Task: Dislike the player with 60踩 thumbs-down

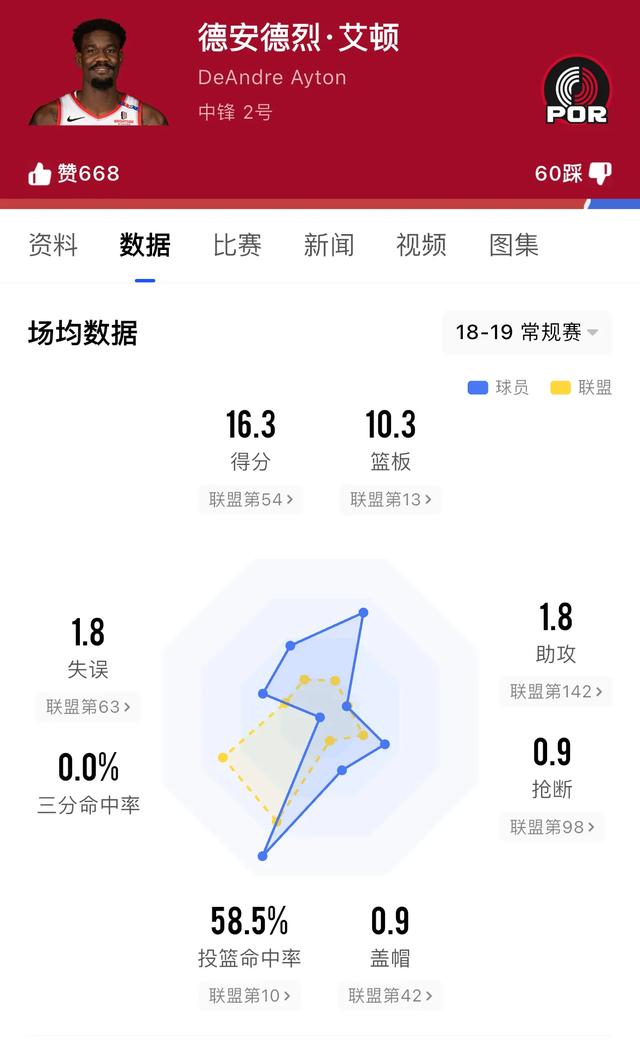Action: pos(573,174)
